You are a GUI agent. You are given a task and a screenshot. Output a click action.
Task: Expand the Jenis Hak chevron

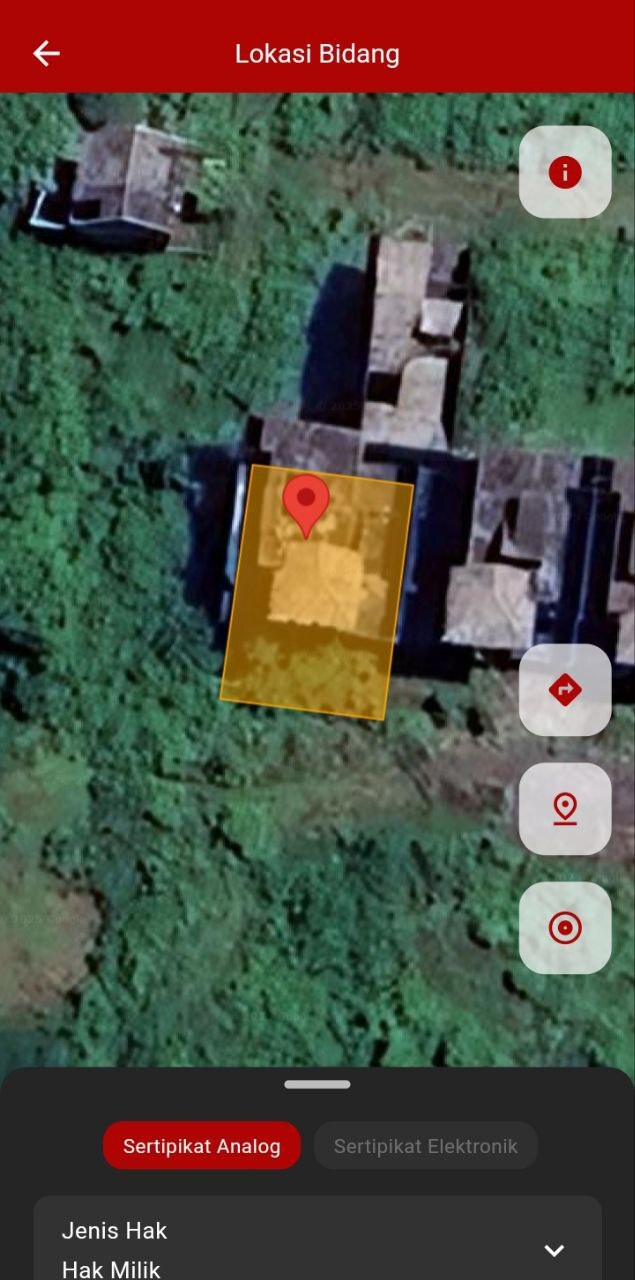pos(554,1250)
